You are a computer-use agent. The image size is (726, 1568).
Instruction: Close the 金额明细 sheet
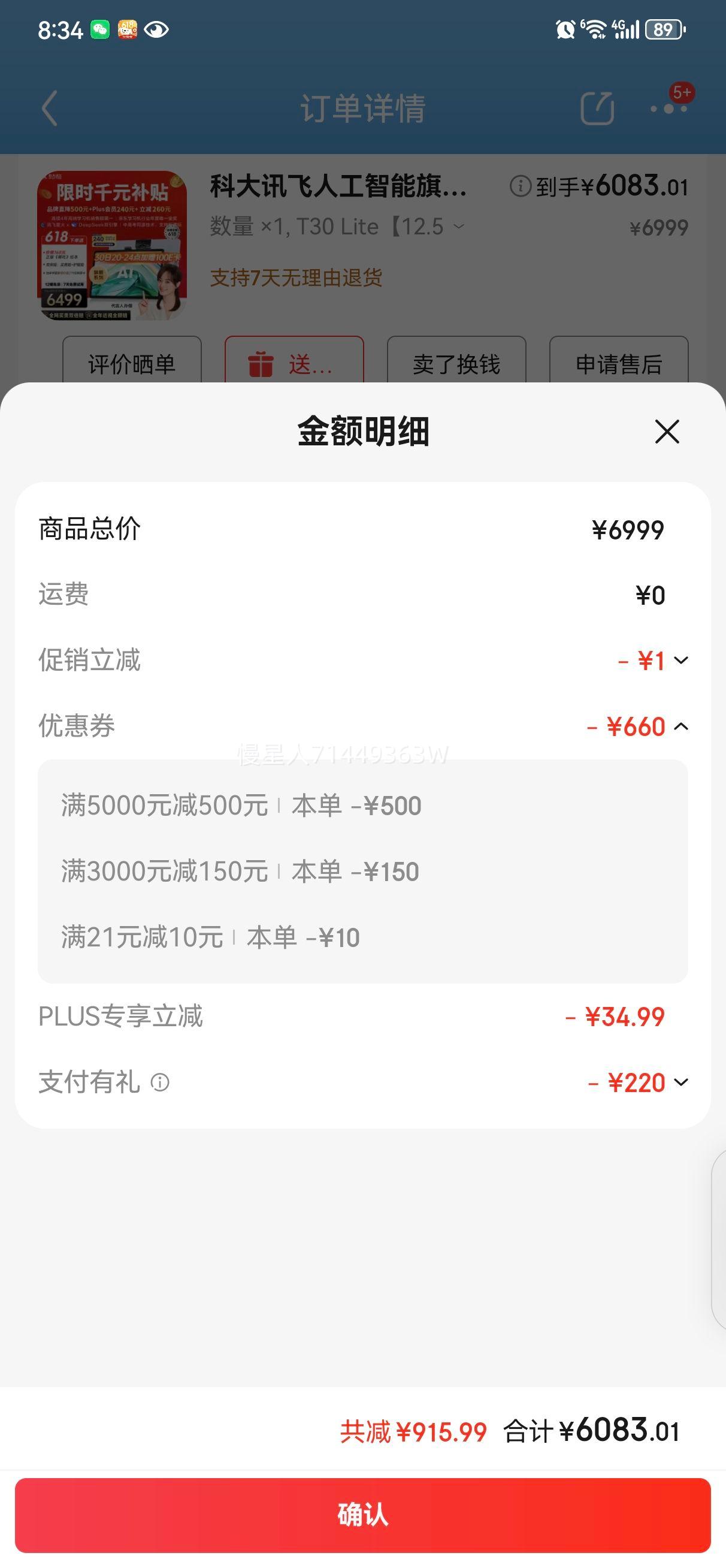click(x=667, y=432)
